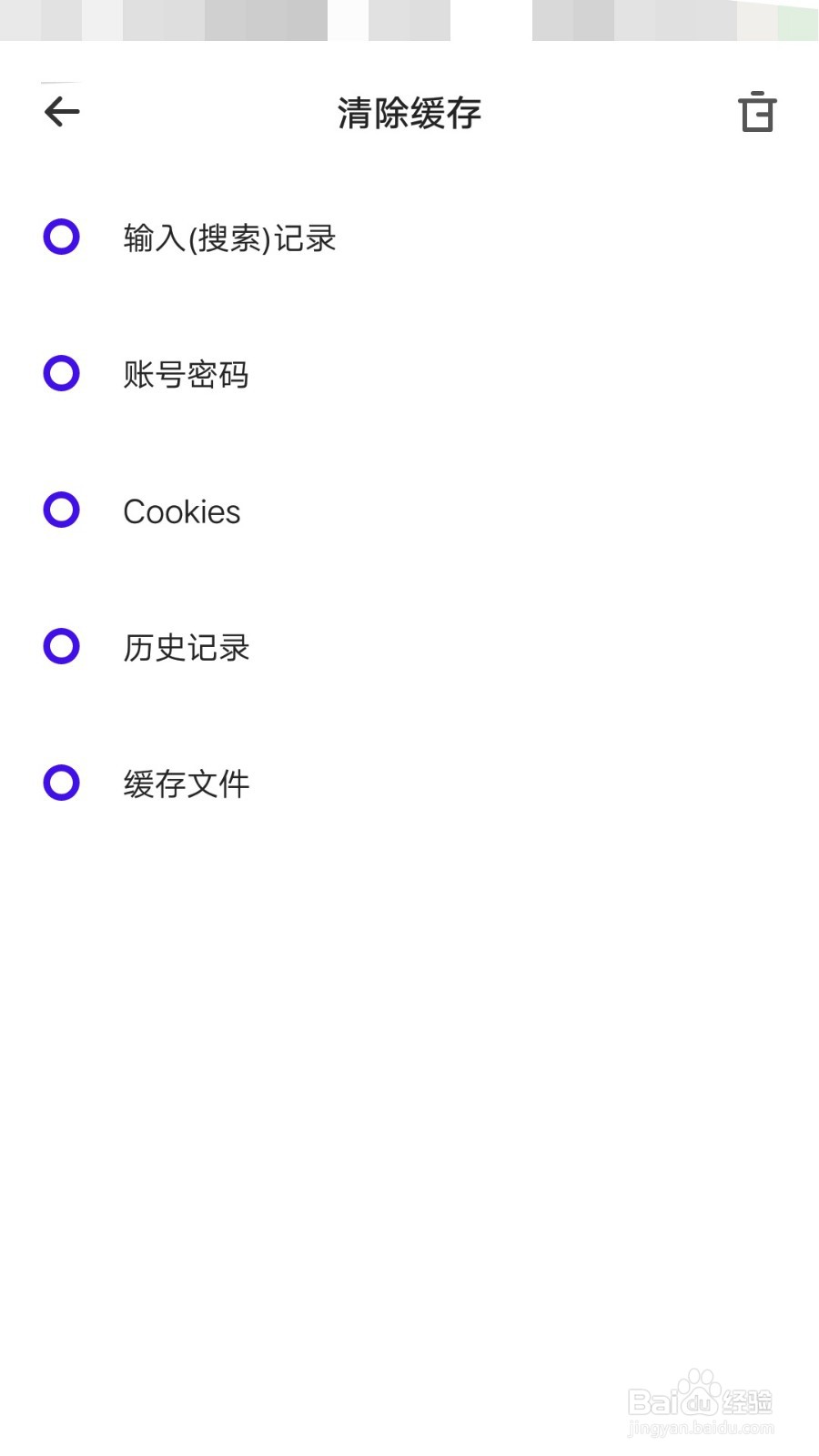
Task: Click the 缓存文件 label text
Action: tap(186, 783)
